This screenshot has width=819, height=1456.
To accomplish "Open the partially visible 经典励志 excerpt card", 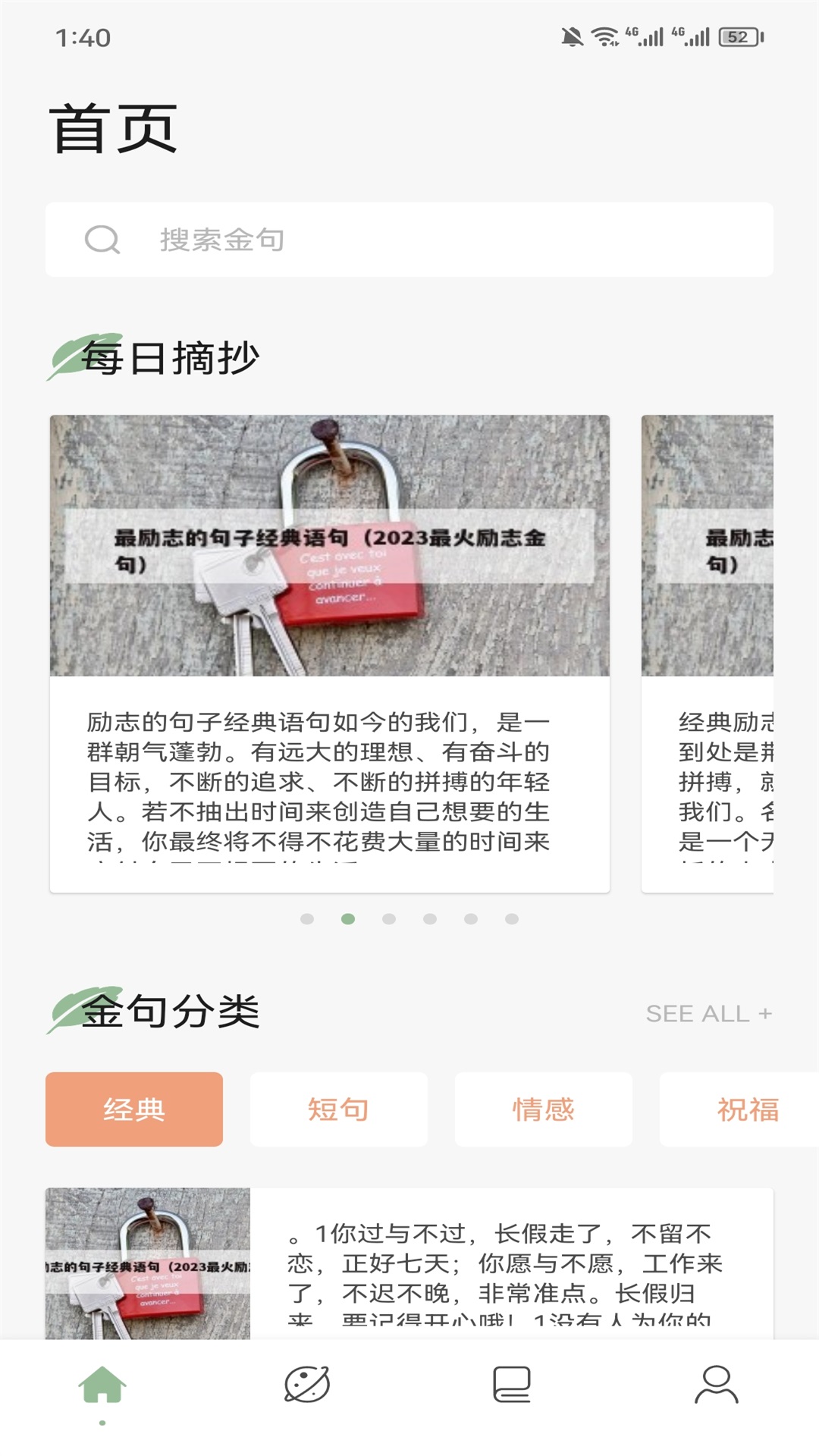I will coord(708,652).
